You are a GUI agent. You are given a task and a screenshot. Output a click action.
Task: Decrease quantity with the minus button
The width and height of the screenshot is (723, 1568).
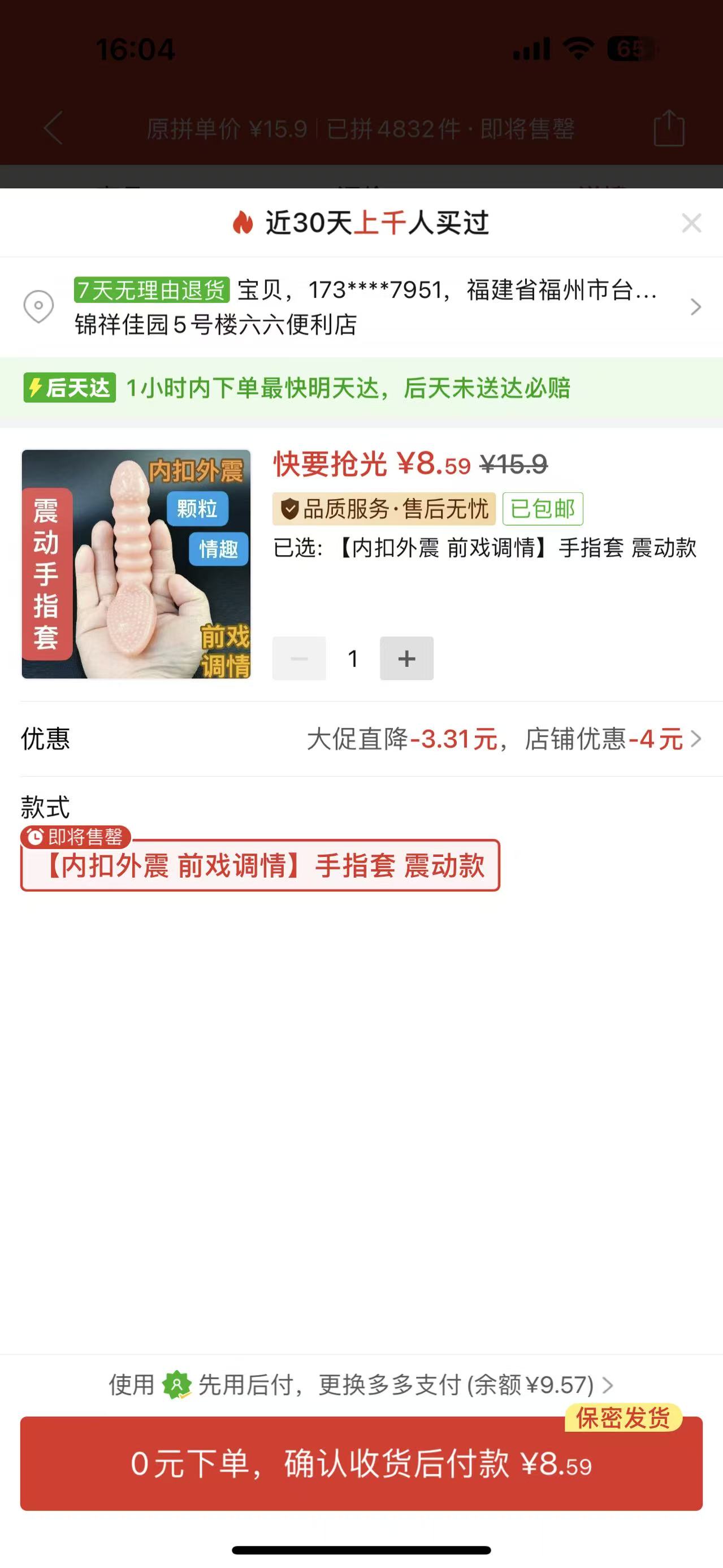pos(299,658)
